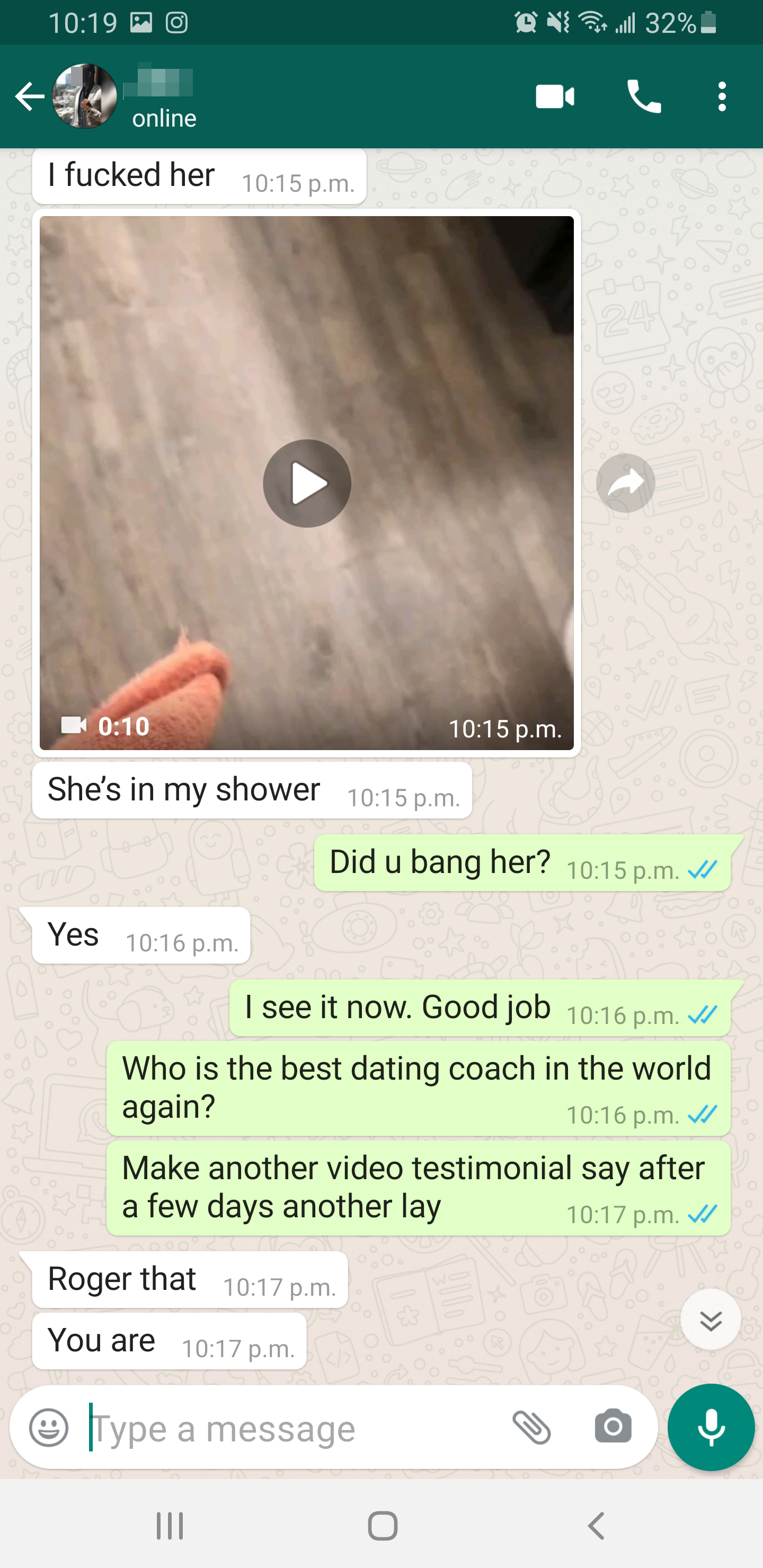
Task: Play the 0:10 video message
Action: click(307, 483)
